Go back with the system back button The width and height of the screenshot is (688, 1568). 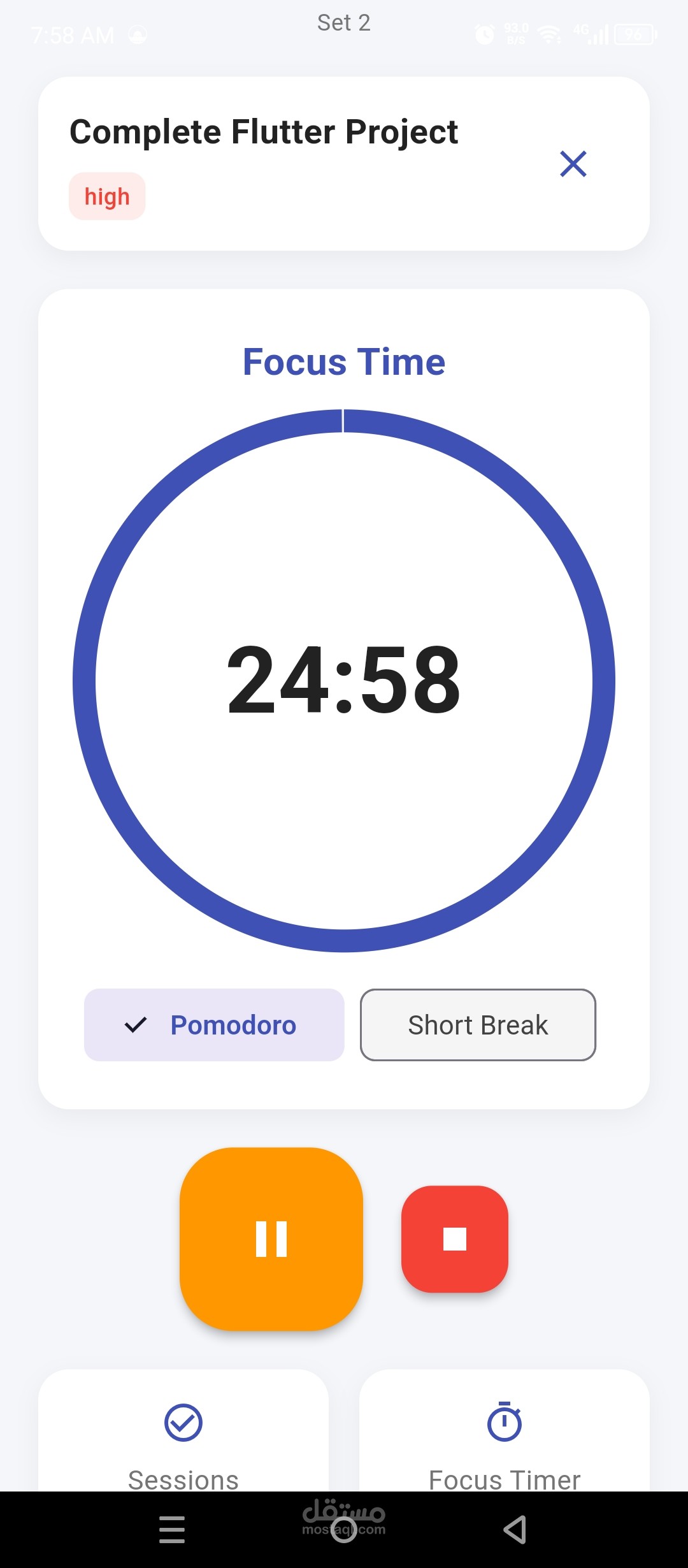(x=515, y=1530)
